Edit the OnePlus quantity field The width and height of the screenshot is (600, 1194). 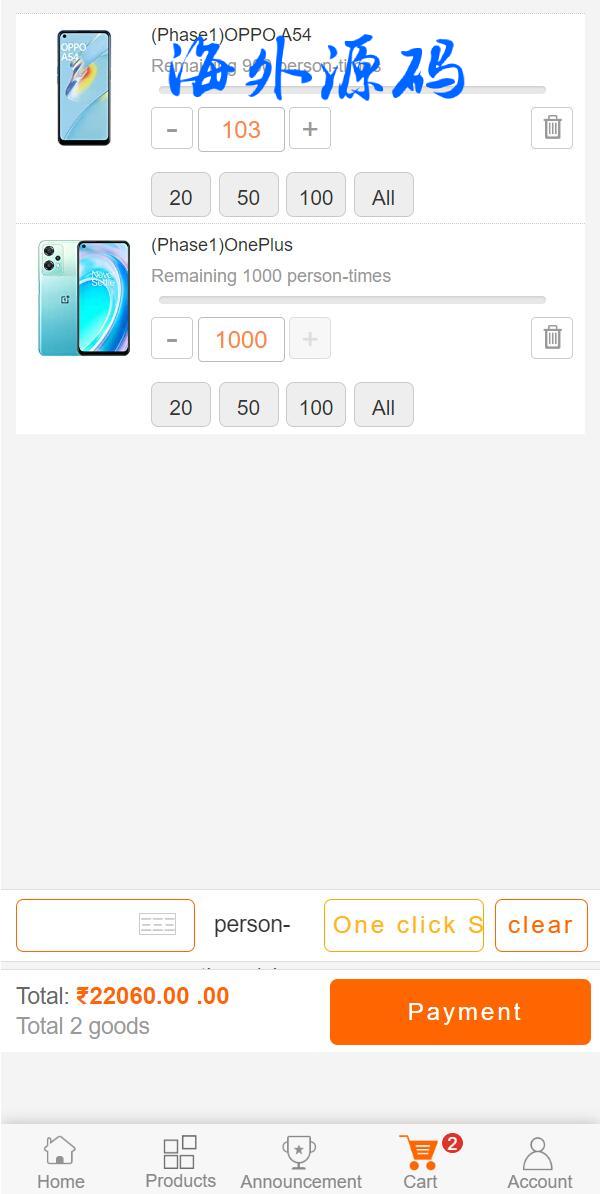pyautogui.click(x=241, y=339)
